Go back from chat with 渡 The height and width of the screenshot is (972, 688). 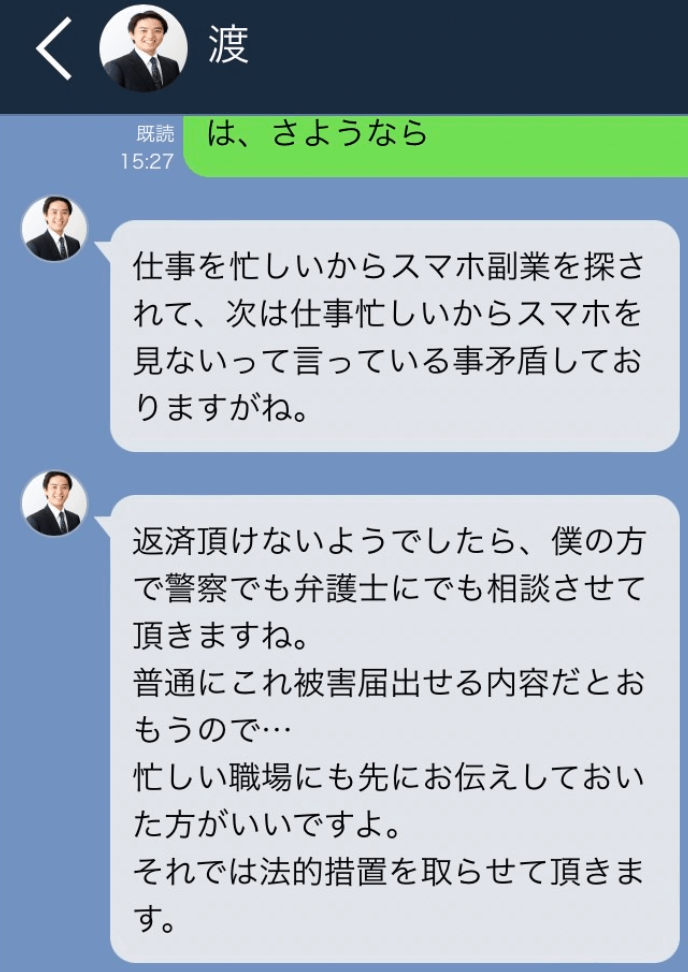54,50
